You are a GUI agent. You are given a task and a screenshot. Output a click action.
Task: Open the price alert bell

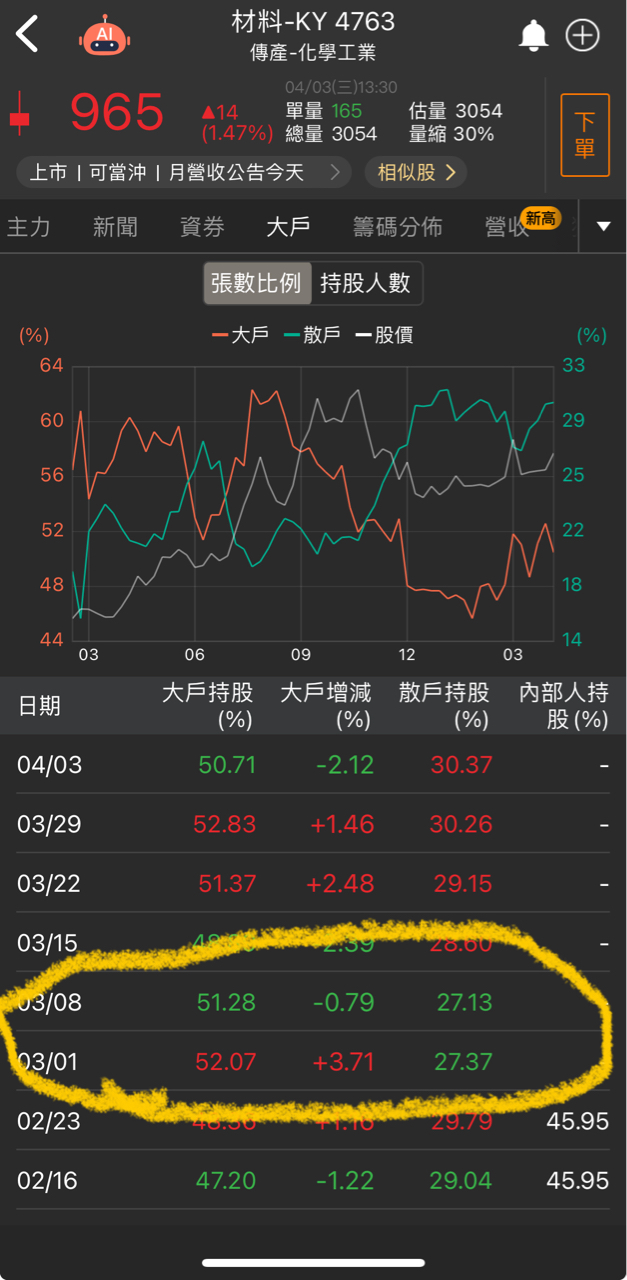click(533, 36)
